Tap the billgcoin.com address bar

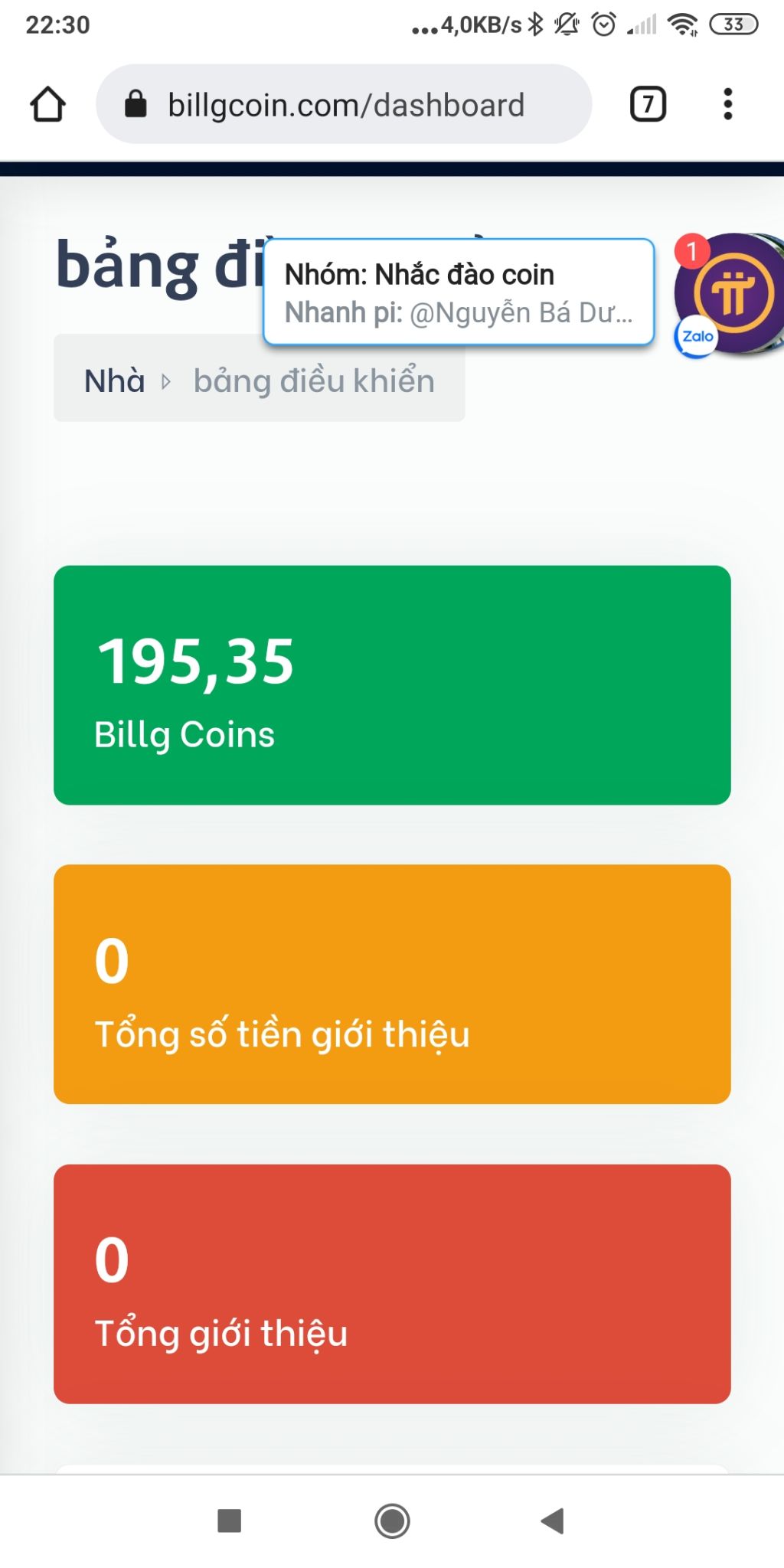(345, 104)
